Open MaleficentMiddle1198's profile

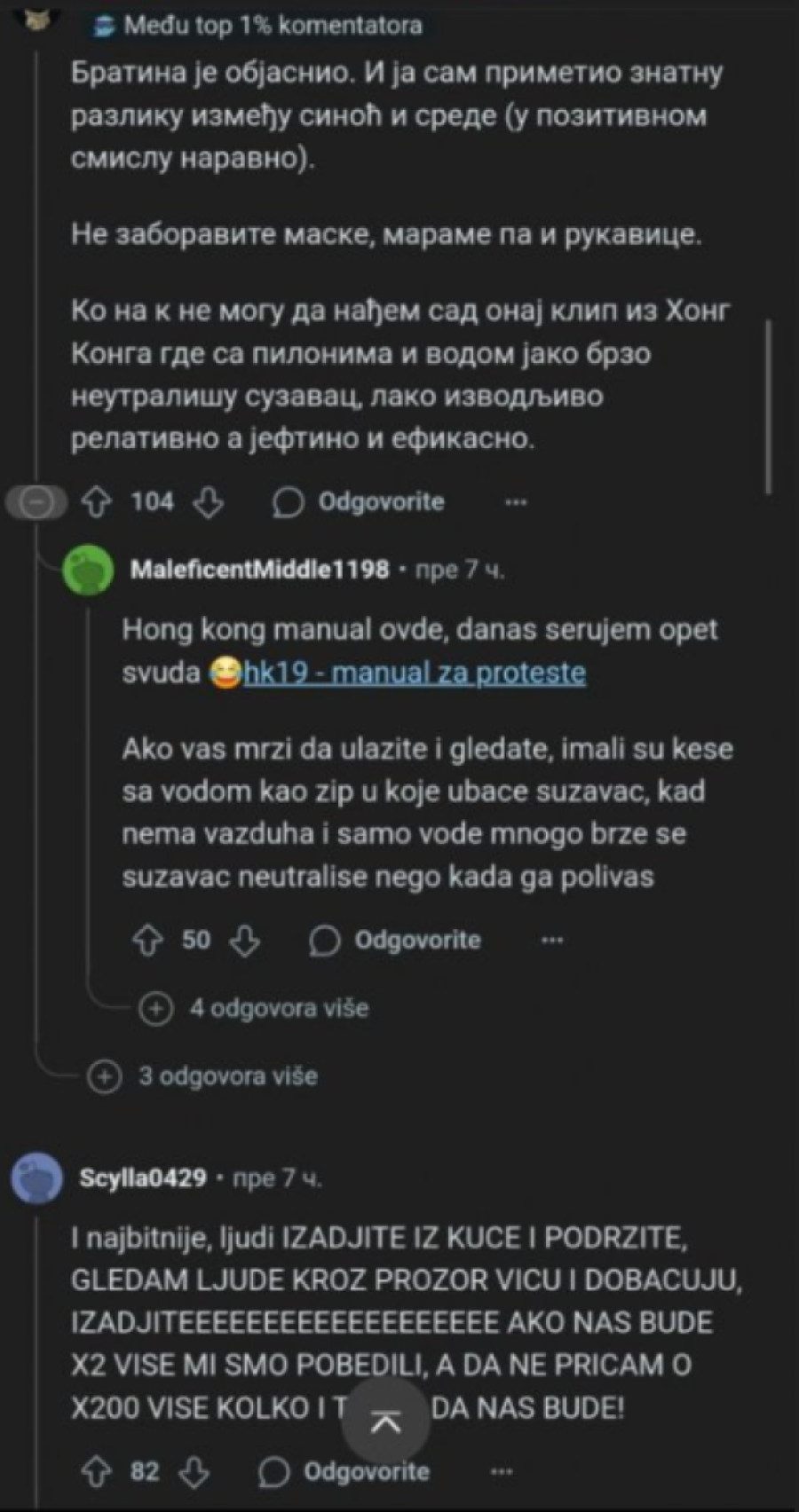click(259, 569)
